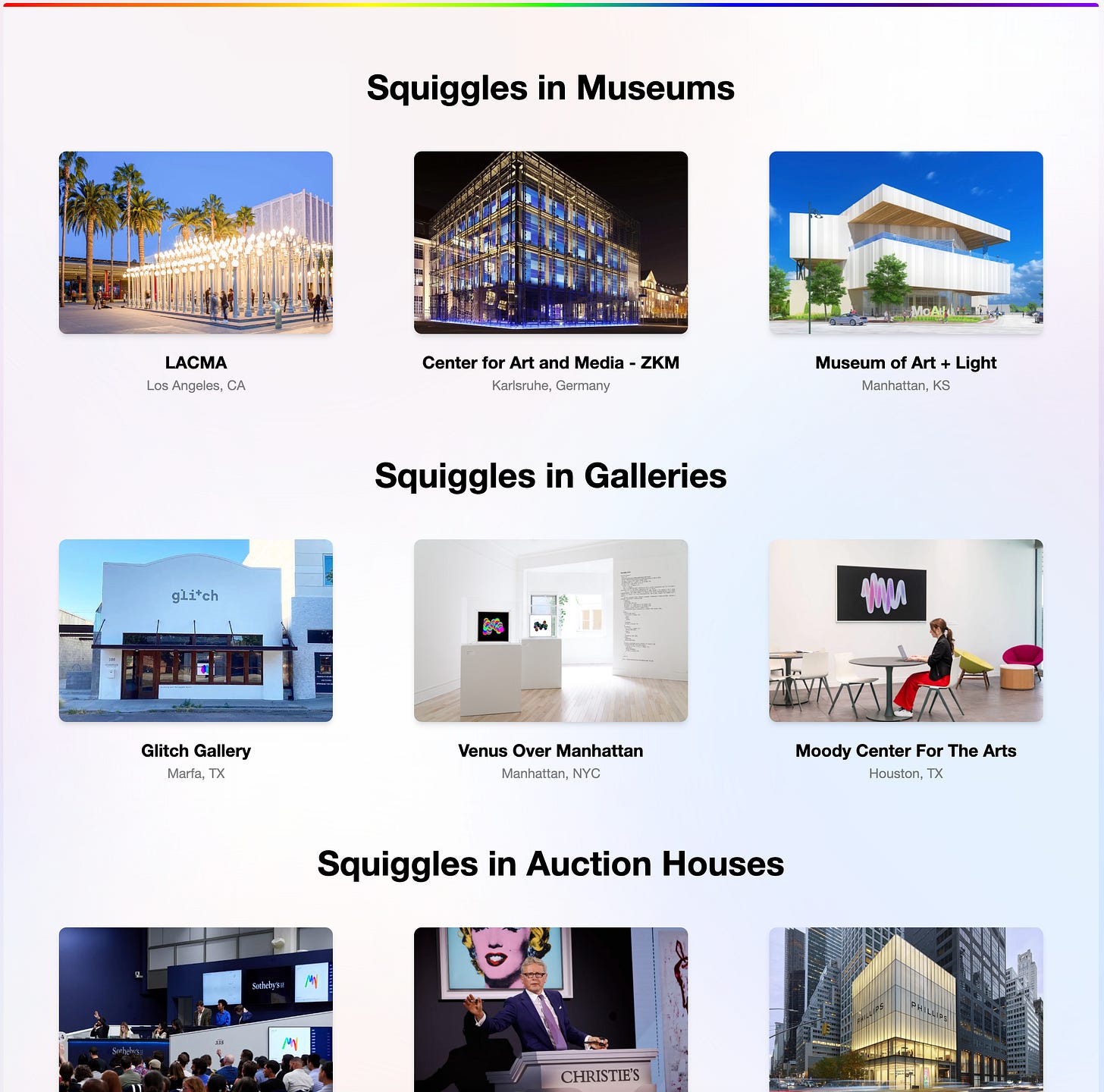Tap the Sotheby's auction house image

click(x=196, y=1010)
